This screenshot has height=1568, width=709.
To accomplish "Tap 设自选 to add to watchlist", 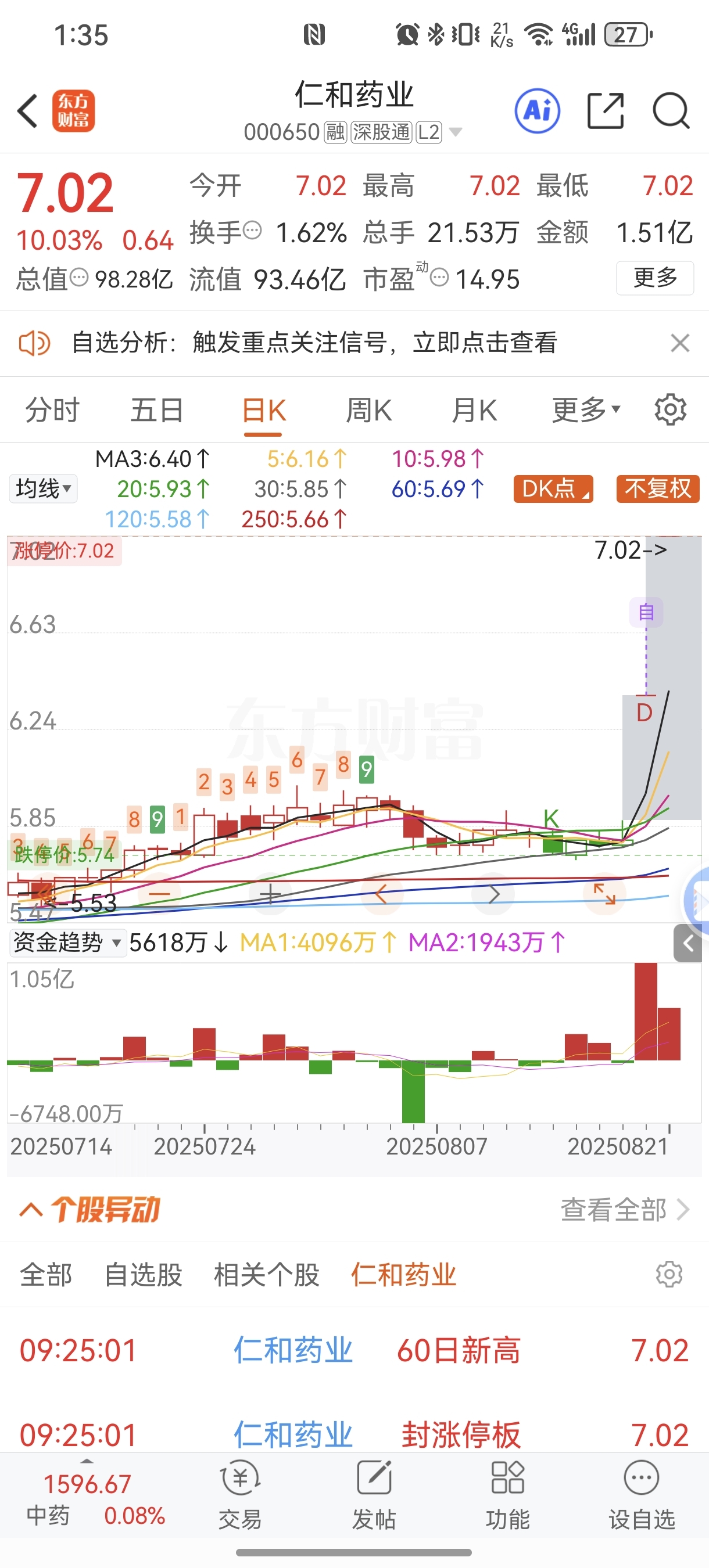I will tap(642, 1494).
